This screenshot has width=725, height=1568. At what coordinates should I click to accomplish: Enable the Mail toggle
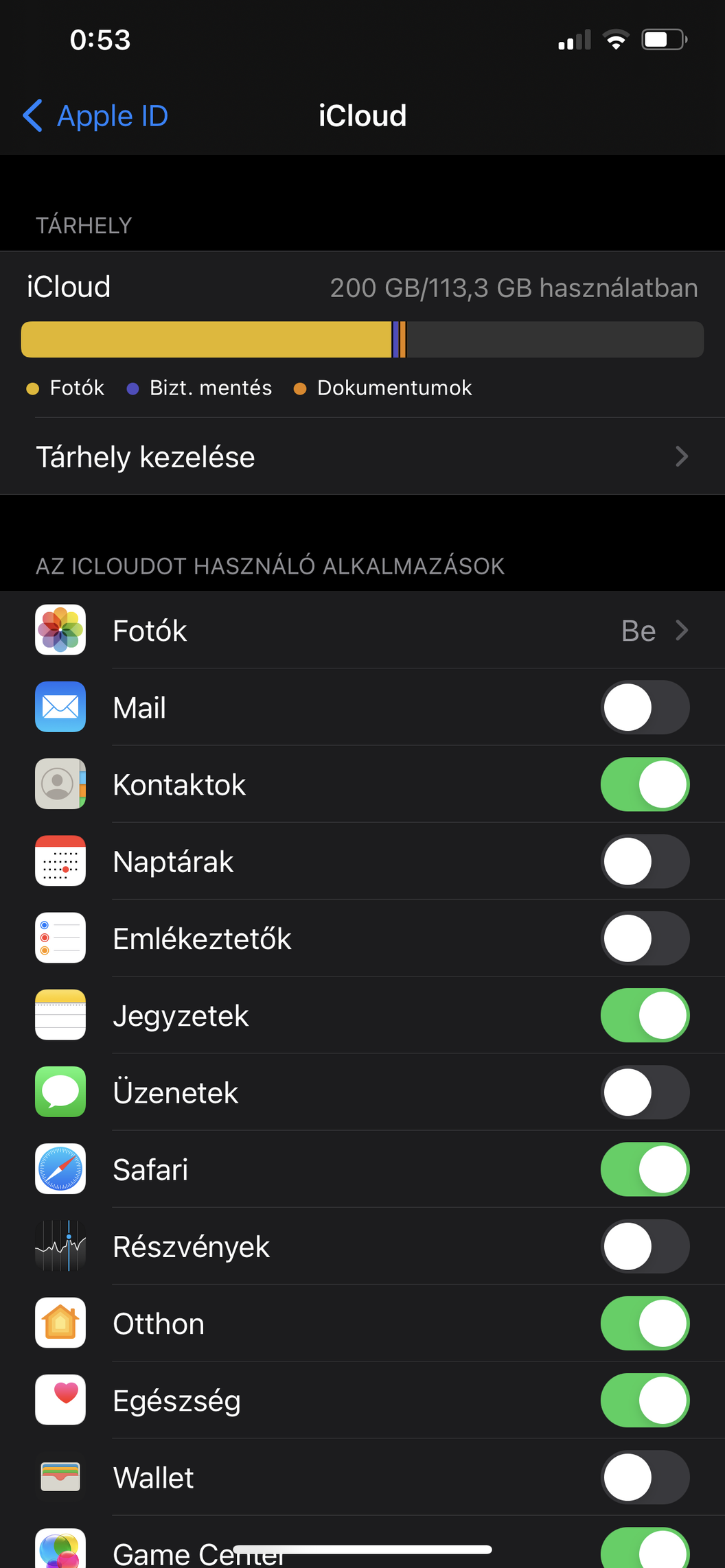645,707
